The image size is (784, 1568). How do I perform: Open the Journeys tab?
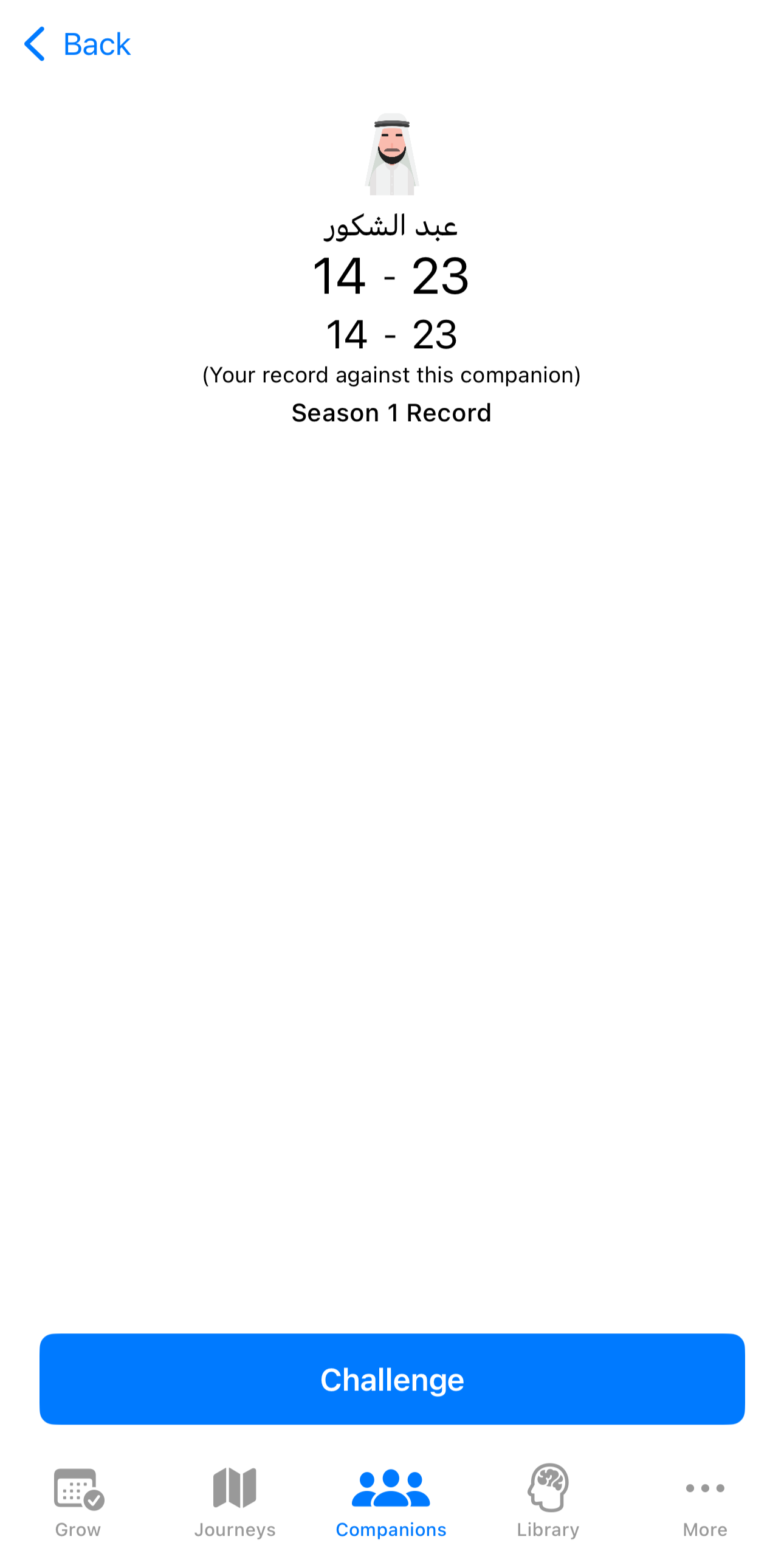(x=235, y=1502)
